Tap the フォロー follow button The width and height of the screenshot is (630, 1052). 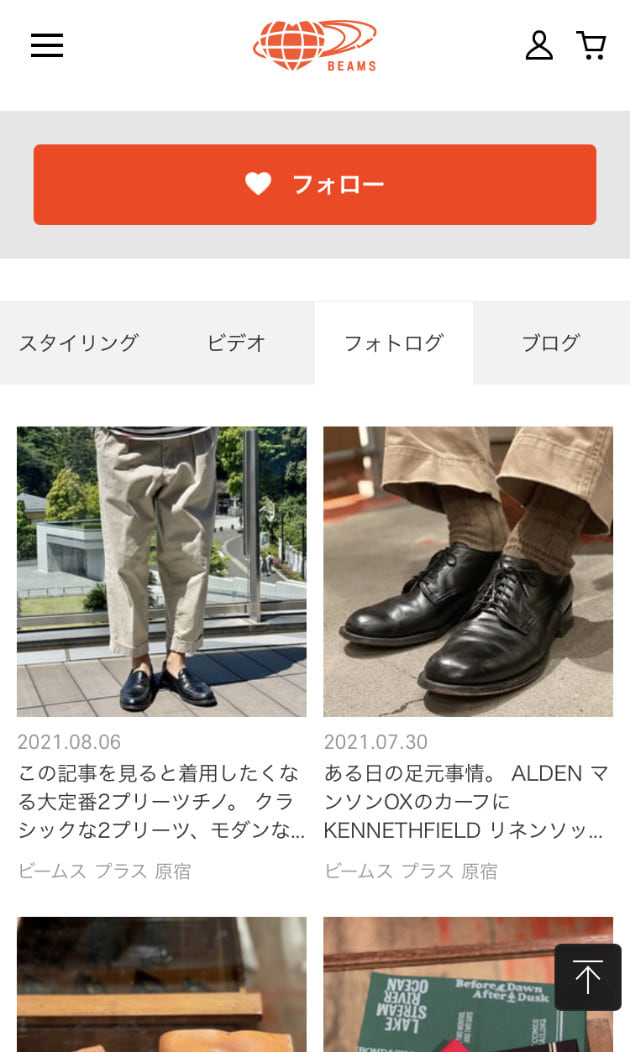(x=315, y=185)
